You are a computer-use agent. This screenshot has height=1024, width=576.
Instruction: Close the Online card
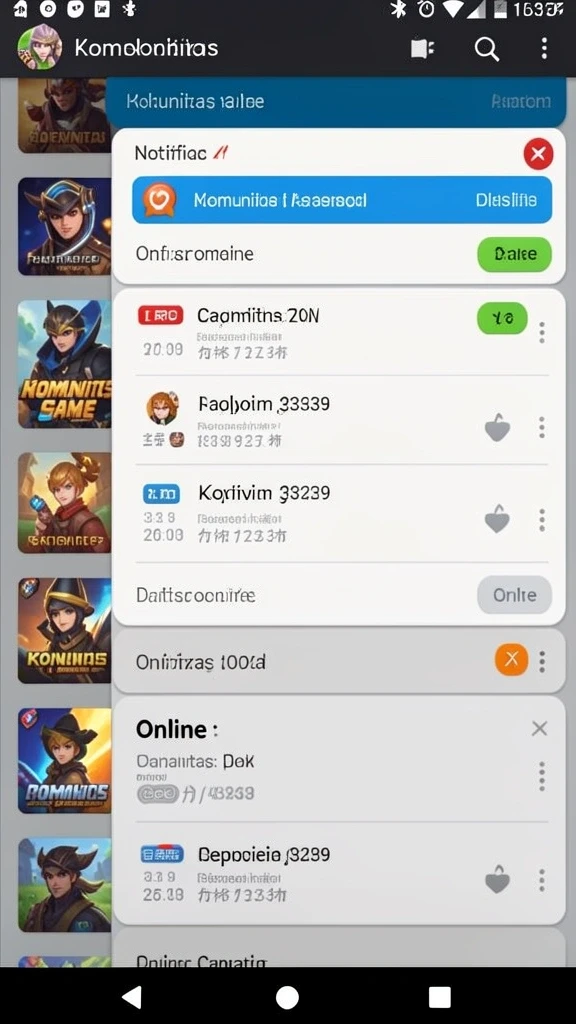point(539,729)
